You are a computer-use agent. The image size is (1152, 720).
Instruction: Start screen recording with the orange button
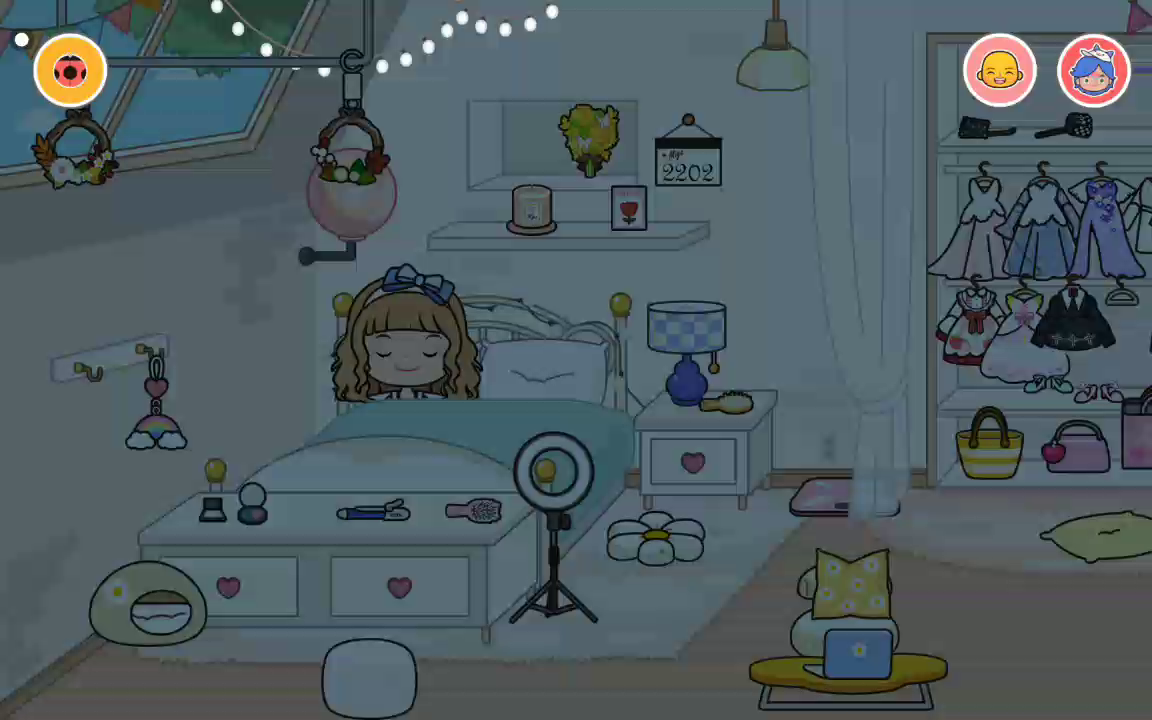click(x=70, y=71)
